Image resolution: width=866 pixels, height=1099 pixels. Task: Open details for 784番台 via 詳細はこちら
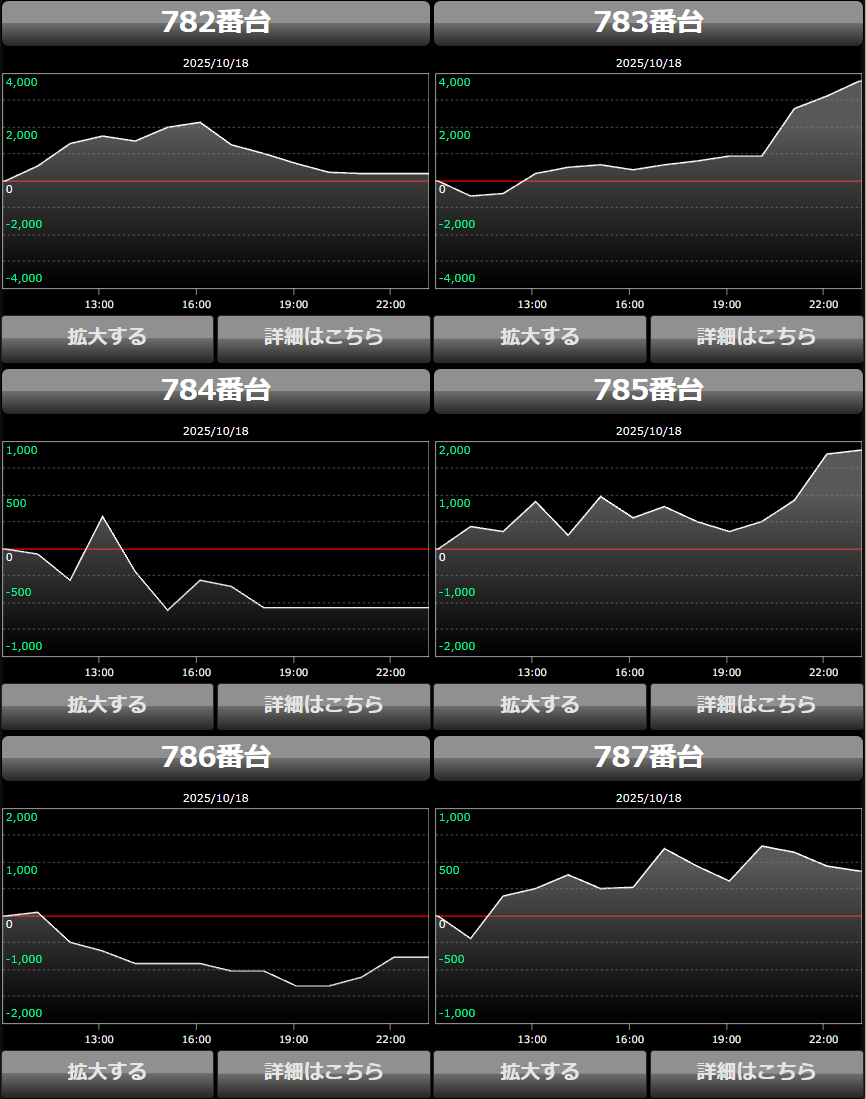(323, 706)
